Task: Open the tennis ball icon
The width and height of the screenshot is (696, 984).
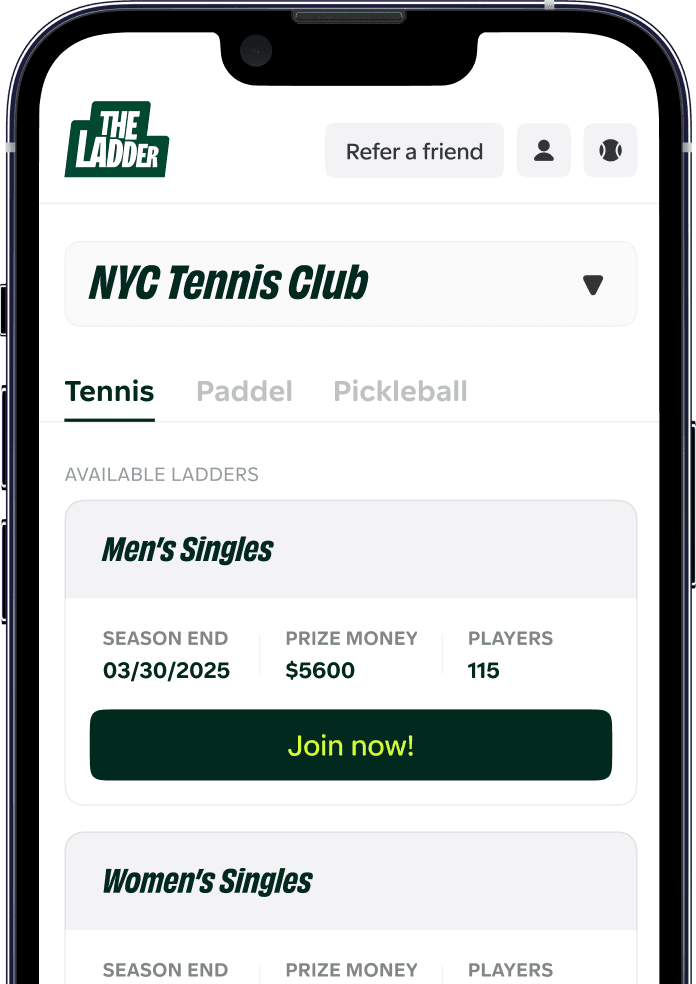Action: [x=610, y=151]
